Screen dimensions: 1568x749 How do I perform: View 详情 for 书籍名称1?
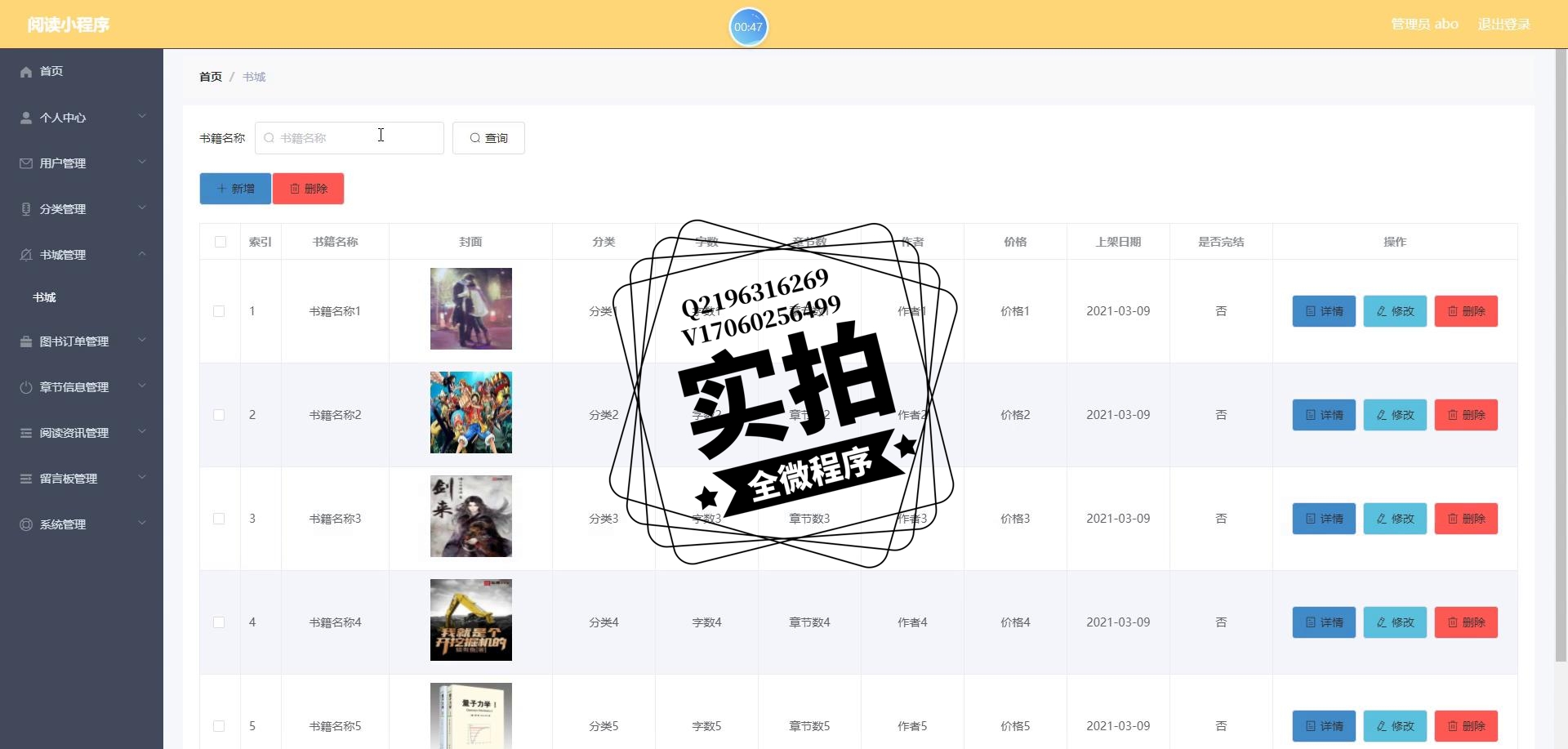point(1324,311)
